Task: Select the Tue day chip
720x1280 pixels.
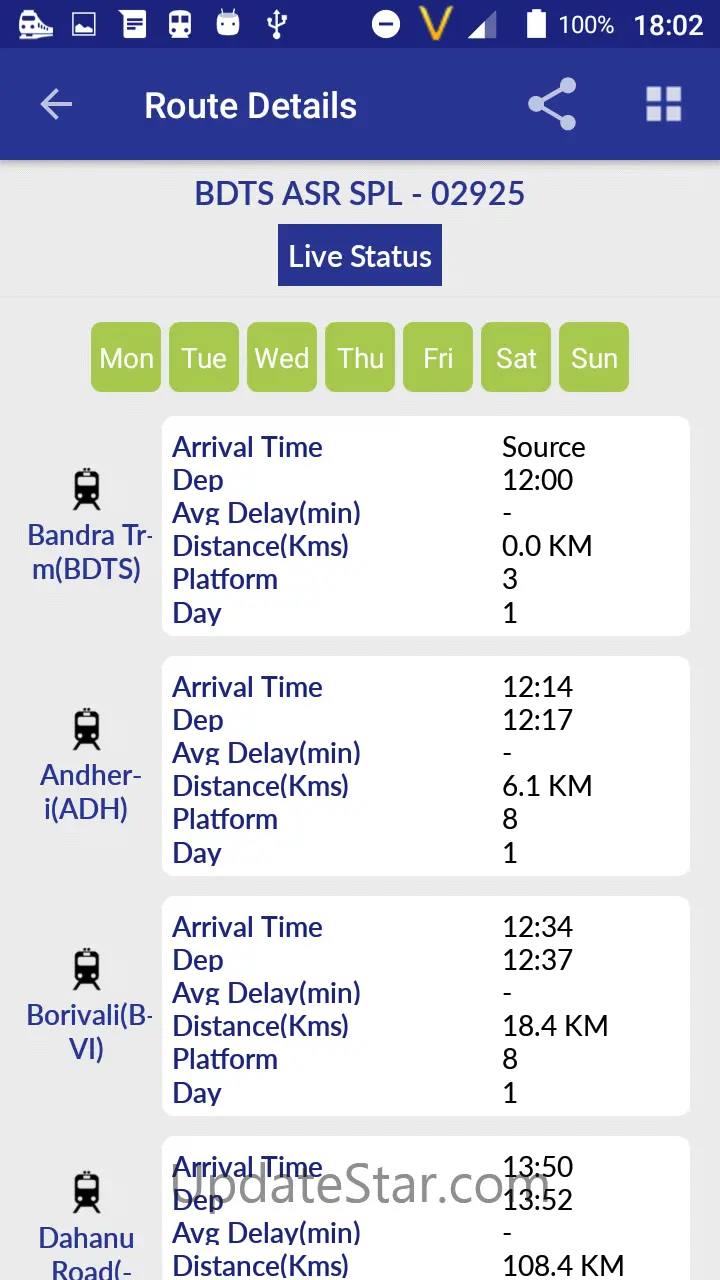Action: pyautogui.click(x=204, y=357)
